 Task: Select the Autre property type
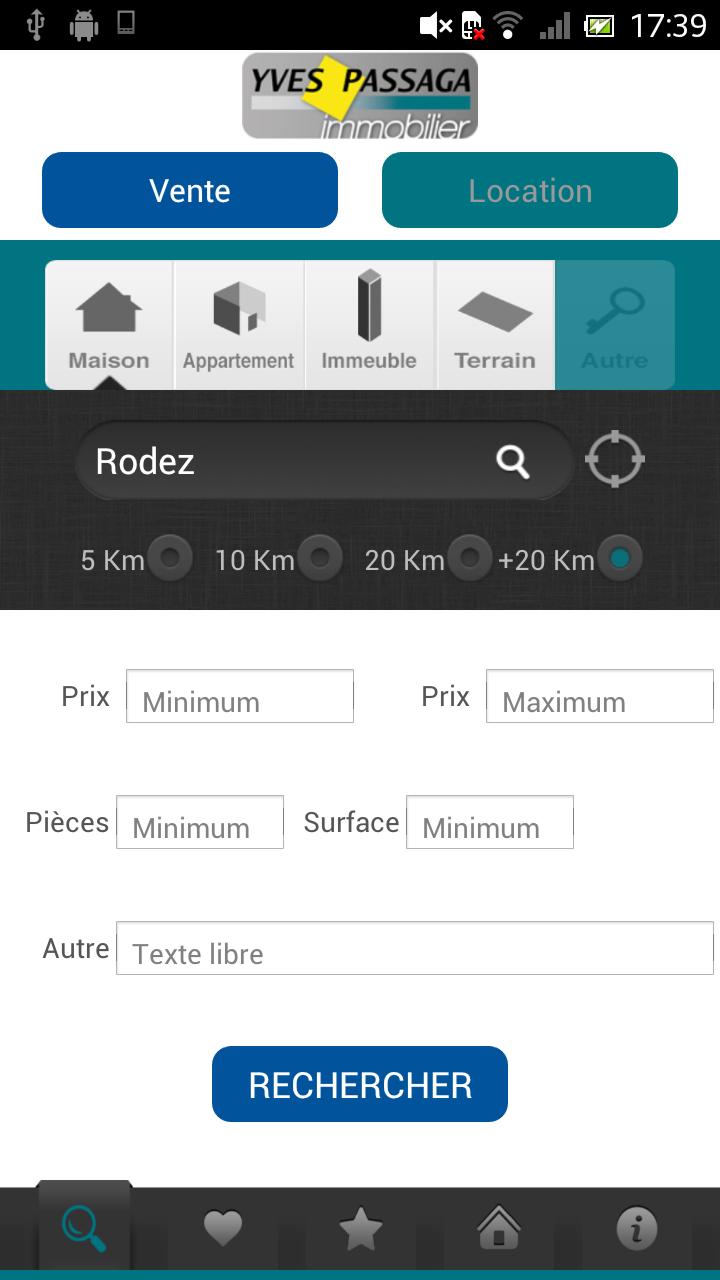[x=614, y=325]
